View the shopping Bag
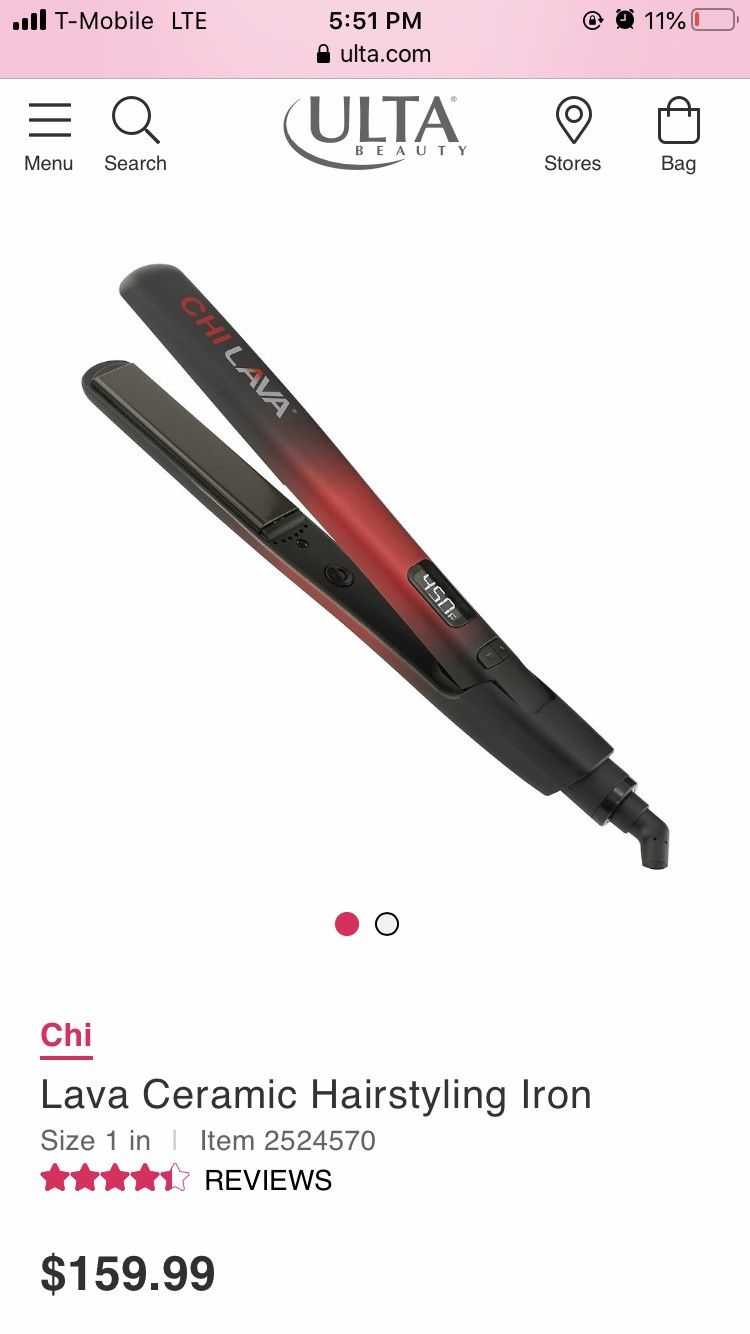 (678, 136)
